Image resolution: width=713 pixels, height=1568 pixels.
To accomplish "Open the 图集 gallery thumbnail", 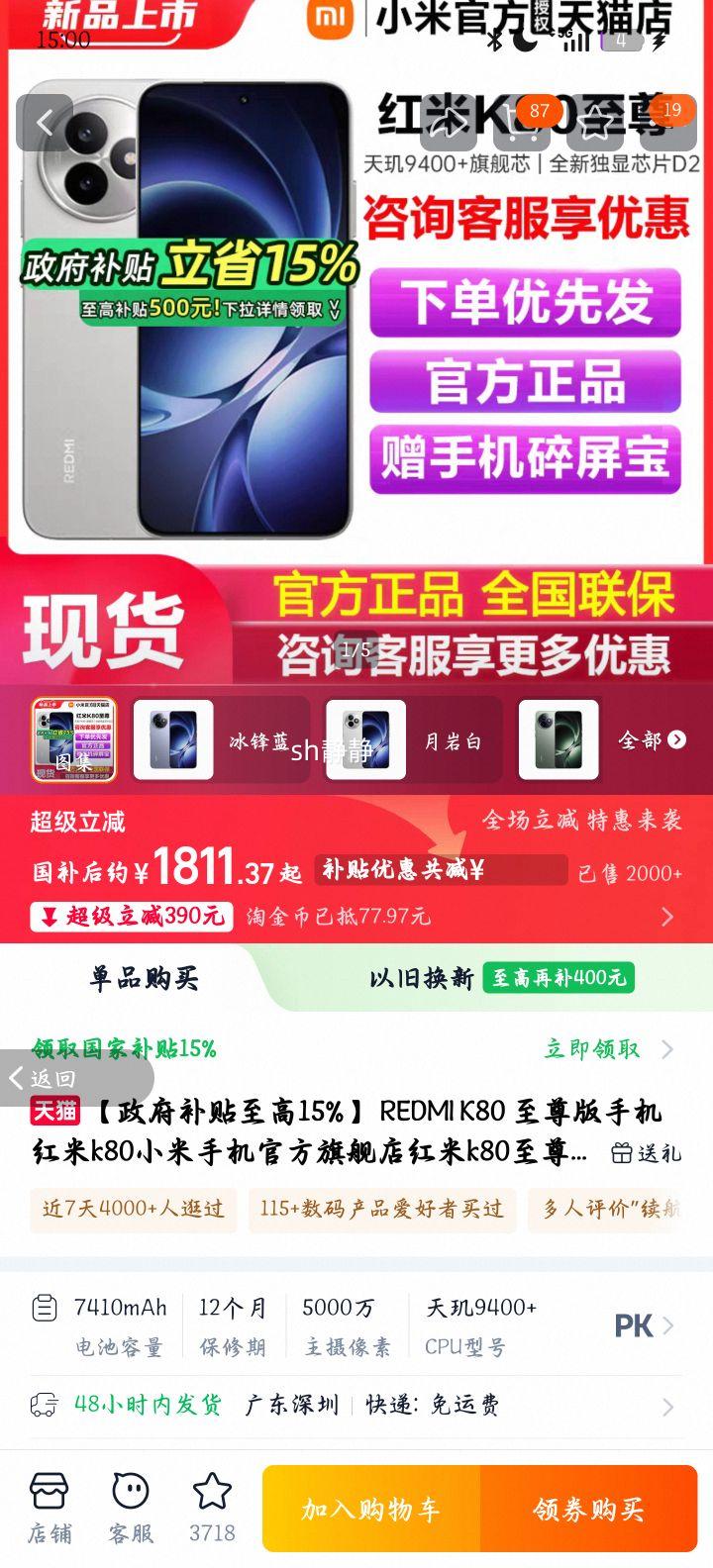I will 75,740.
